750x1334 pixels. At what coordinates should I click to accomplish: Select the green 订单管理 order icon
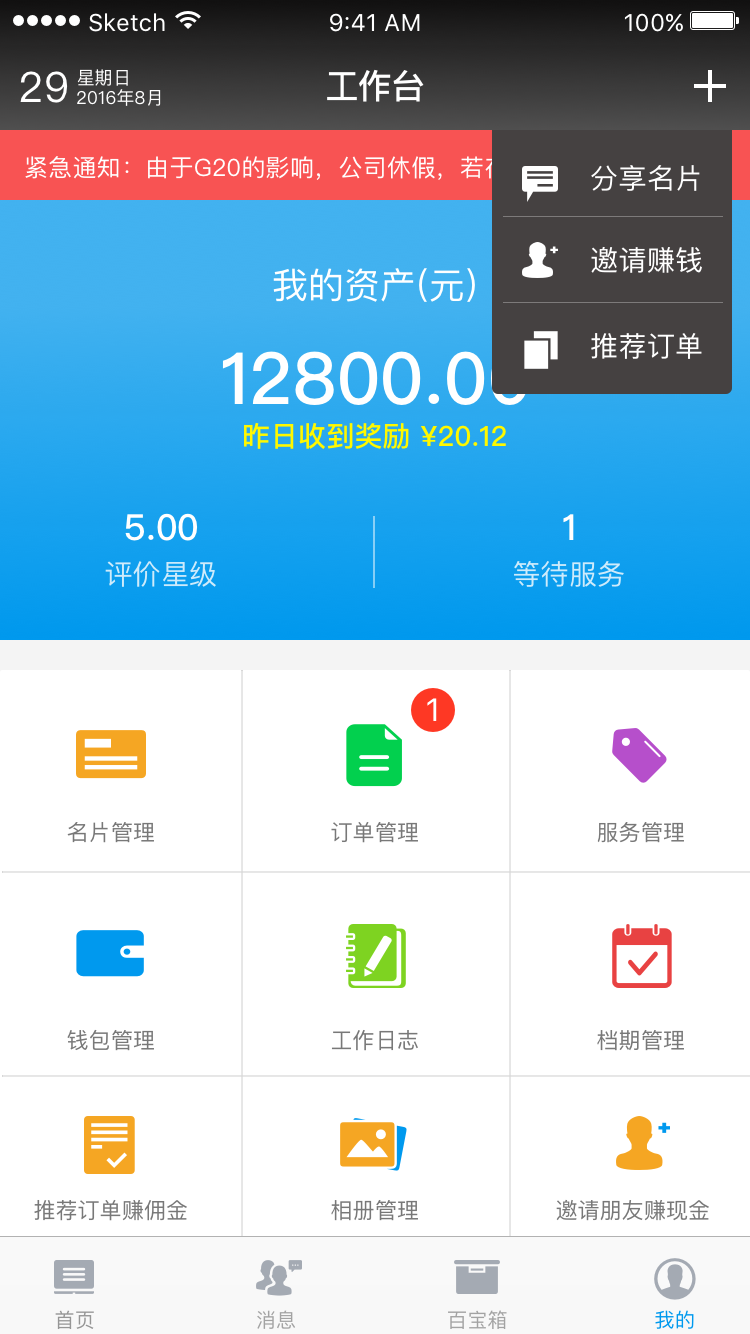374,756
